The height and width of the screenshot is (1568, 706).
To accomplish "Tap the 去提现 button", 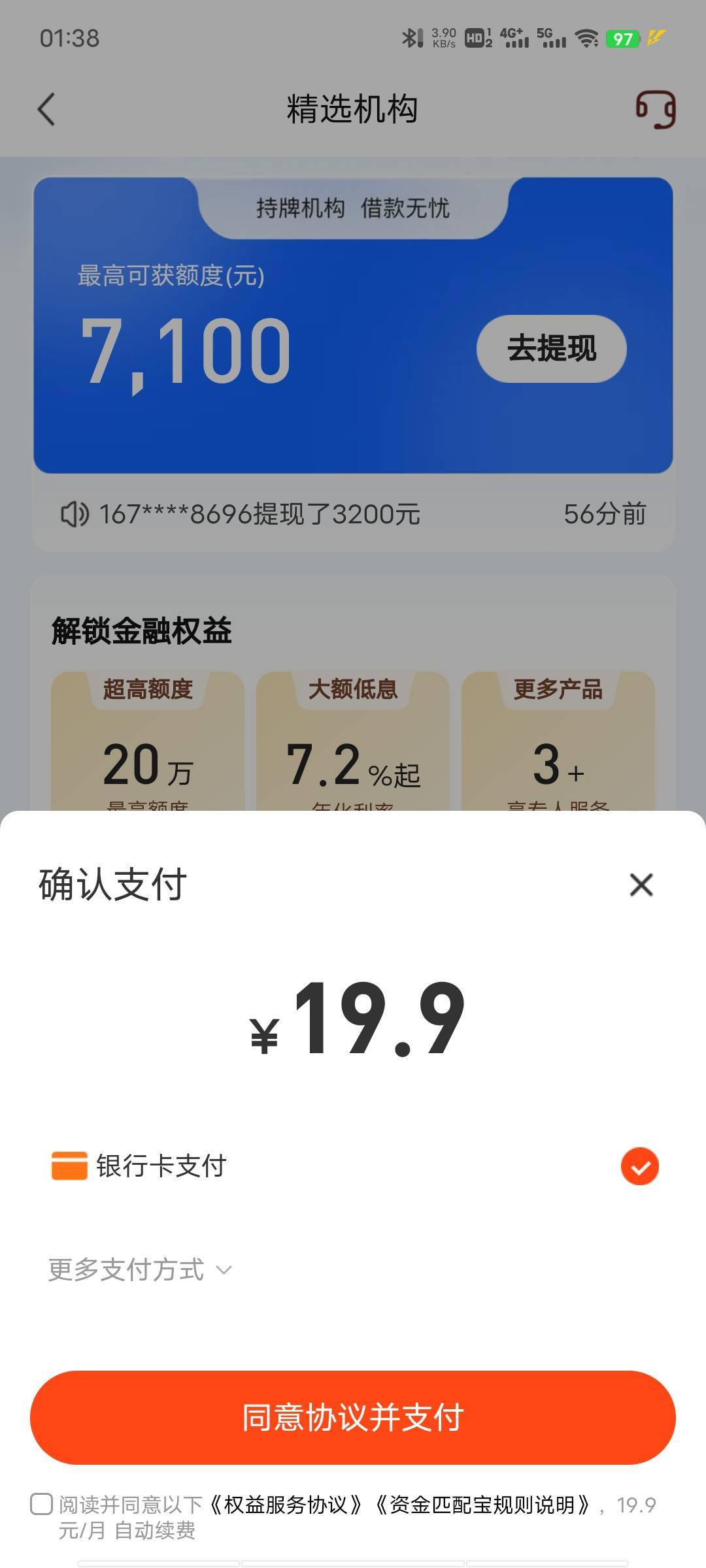I will pyautogui.click(x=552, y=348).
